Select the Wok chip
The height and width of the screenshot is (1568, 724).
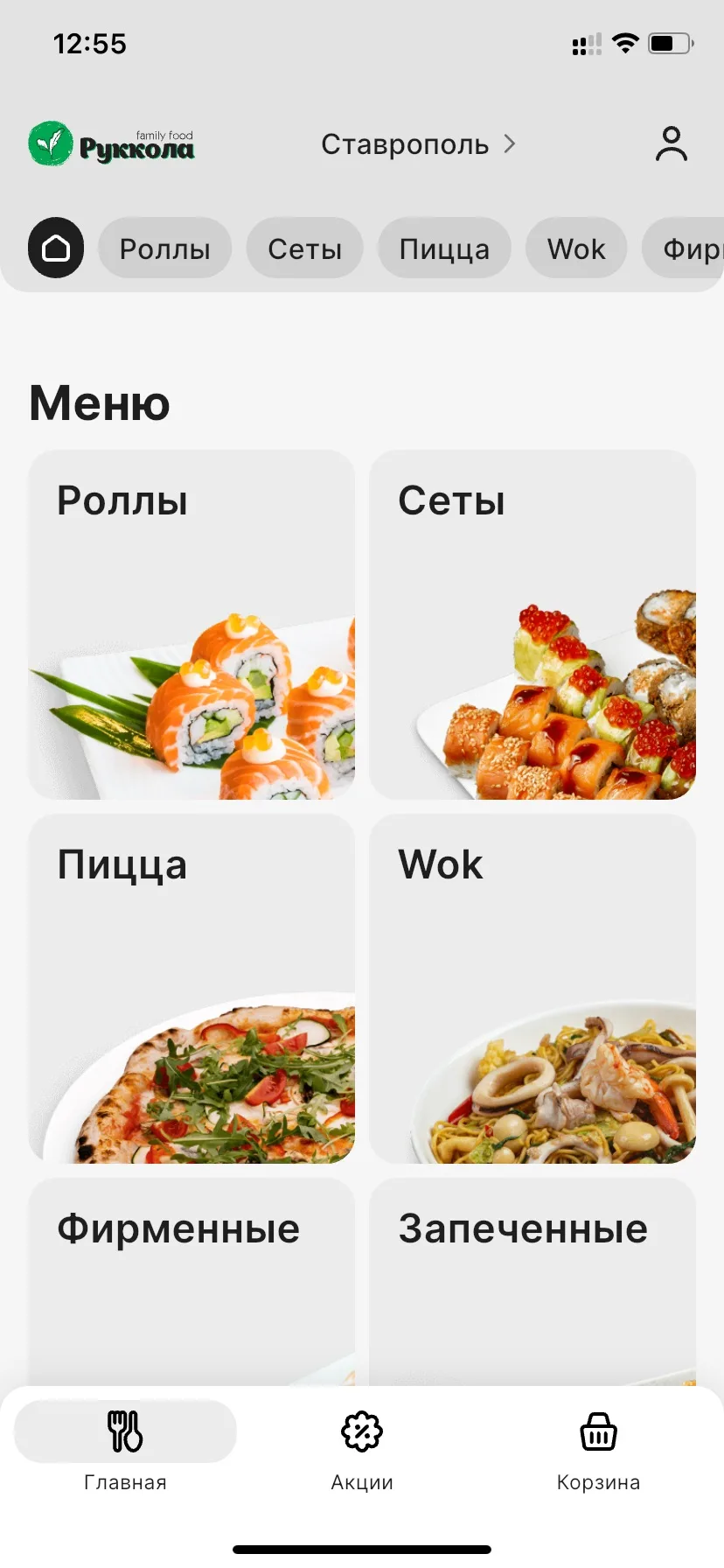576,248
